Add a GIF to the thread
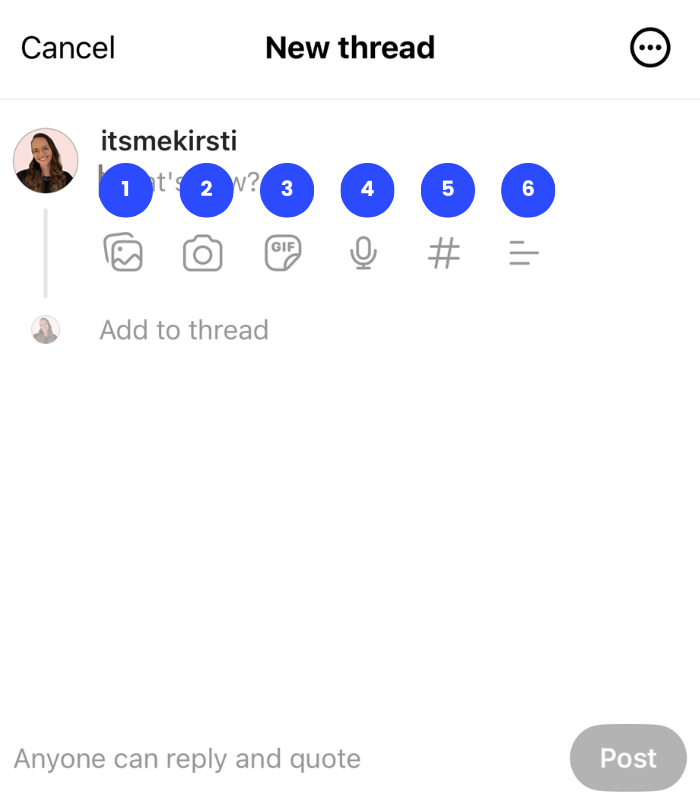This screenshot has width=700, height=800. pyautogui.click(x=283, y=254)
